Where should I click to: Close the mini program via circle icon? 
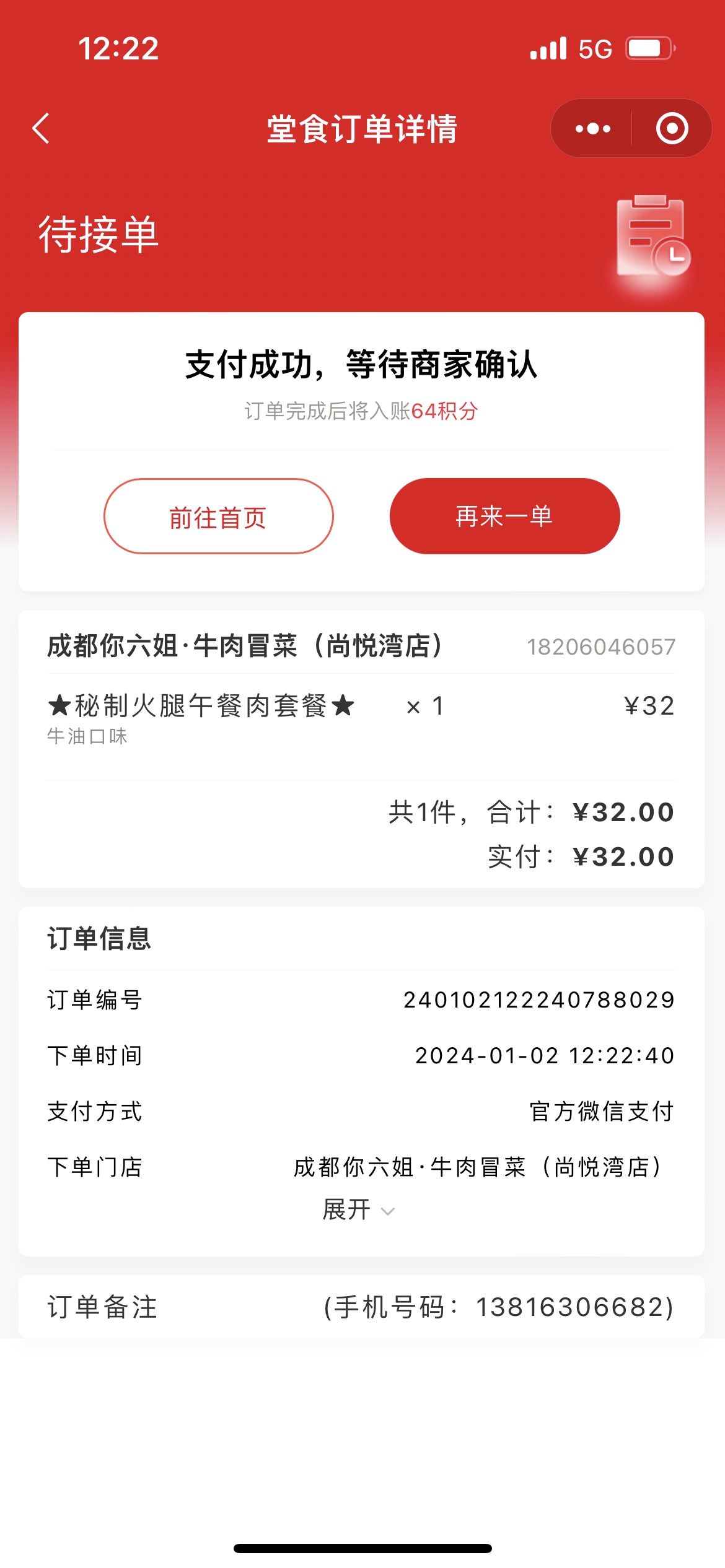coord(672,128)
